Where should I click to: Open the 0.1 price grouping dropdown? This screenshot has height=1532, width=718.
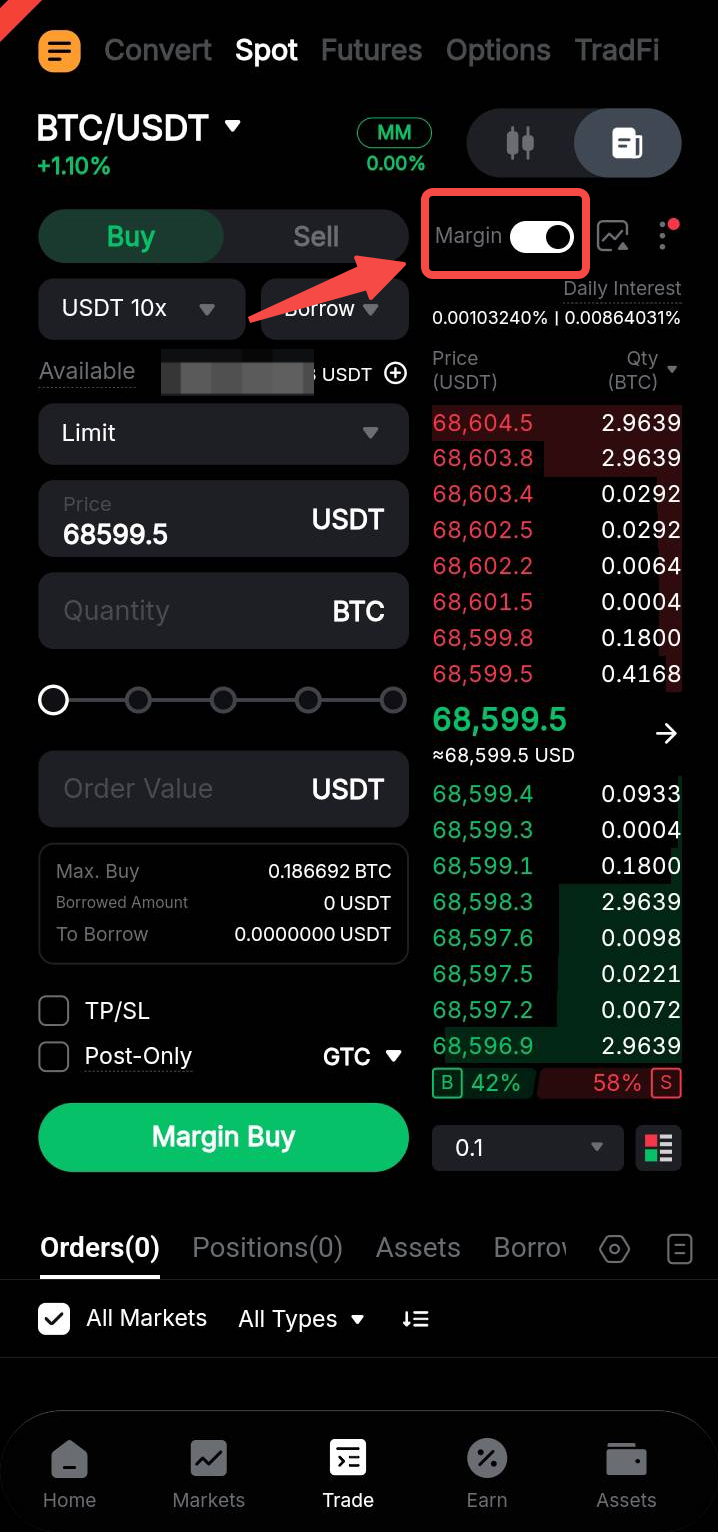coord(528,1147)
